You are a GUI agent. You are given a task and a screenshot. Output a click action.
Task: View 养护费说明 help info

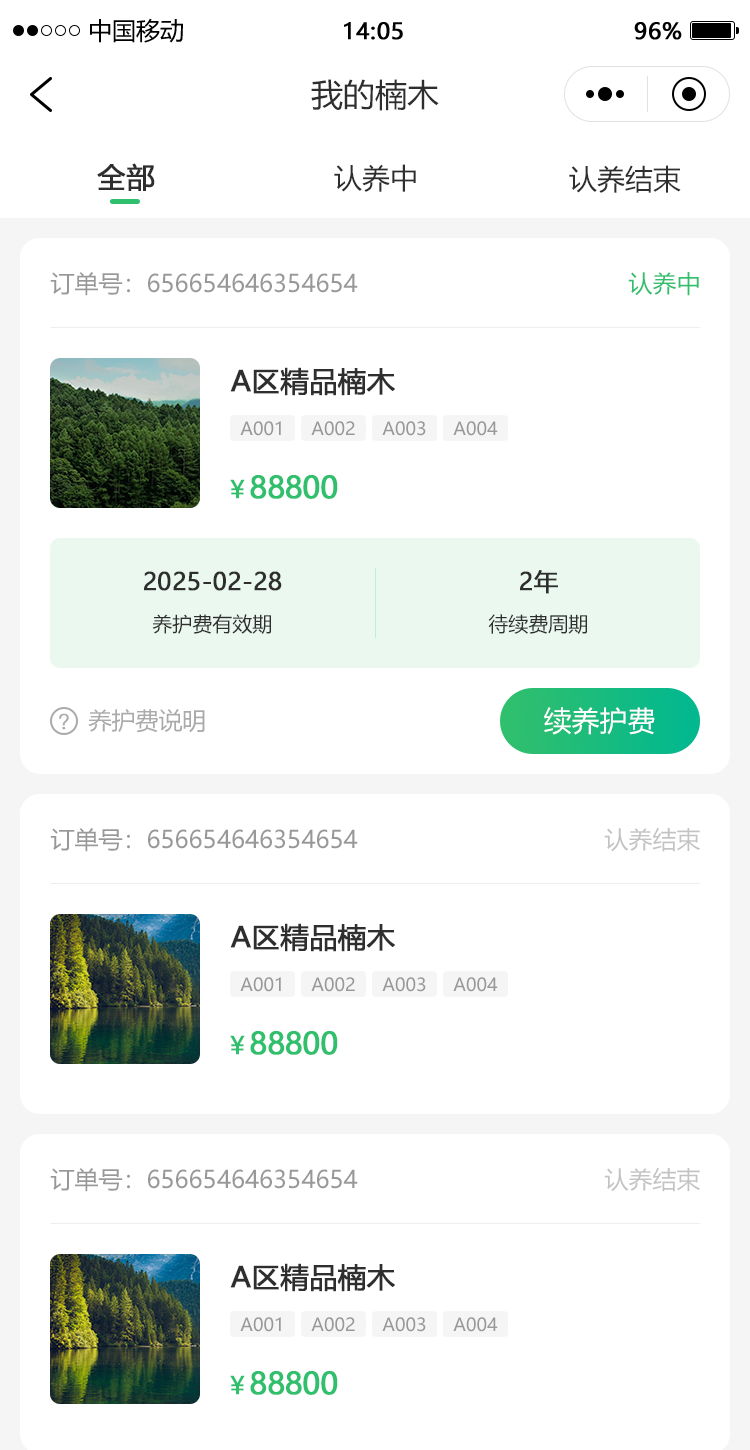(x=128, y=721)
